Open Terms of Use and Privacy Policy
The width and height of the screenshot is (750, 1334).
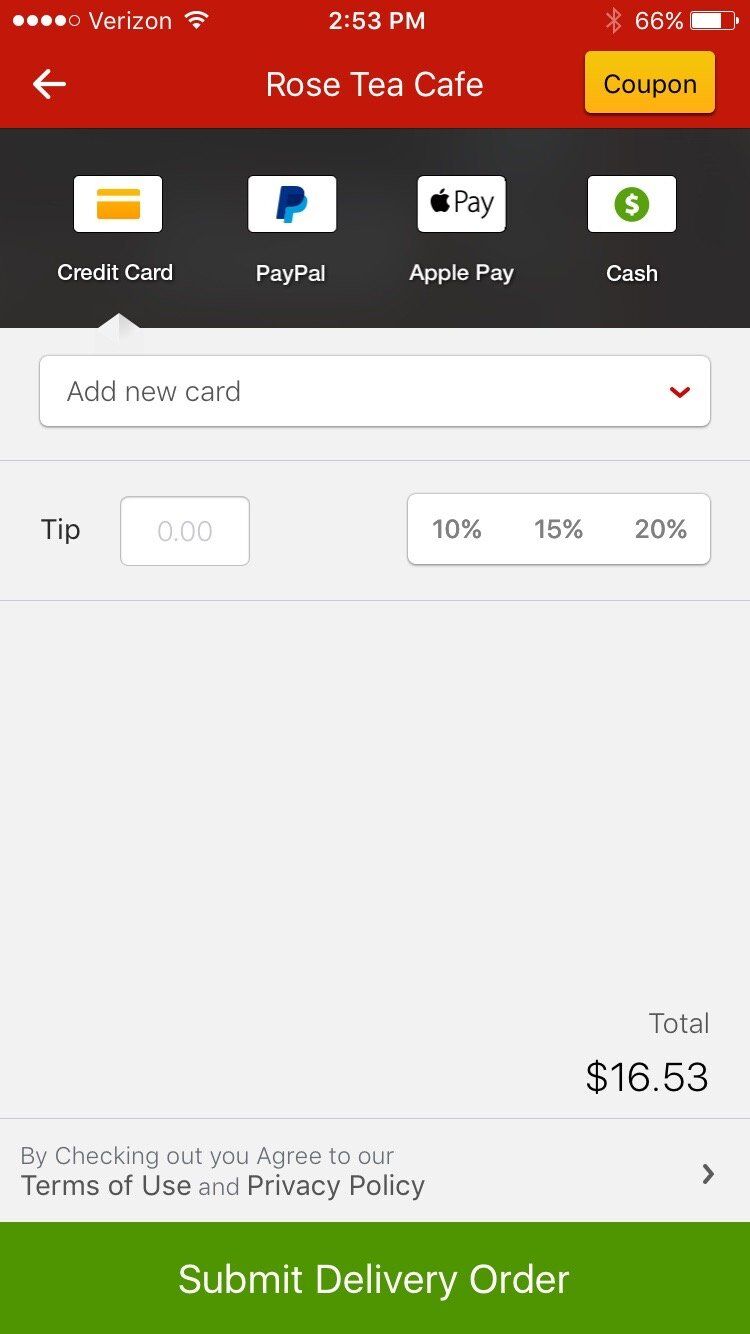pos(375,1171)
